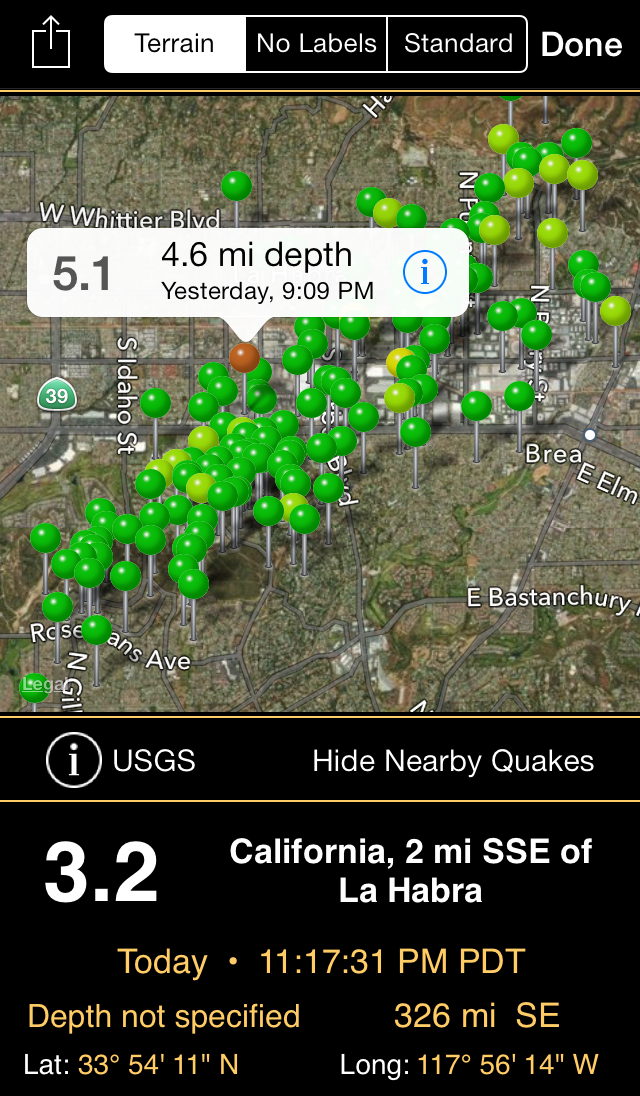Image resolution: width=640 pixels, height=1096 pixels.
Task: Tap Done to close the map
Action: [x=581, y=45]
